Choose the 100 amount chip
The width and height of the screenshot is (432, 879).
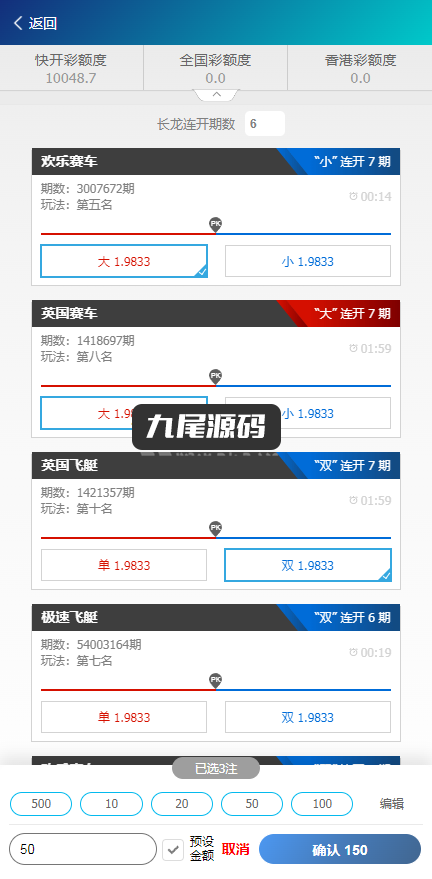(322, 804)
